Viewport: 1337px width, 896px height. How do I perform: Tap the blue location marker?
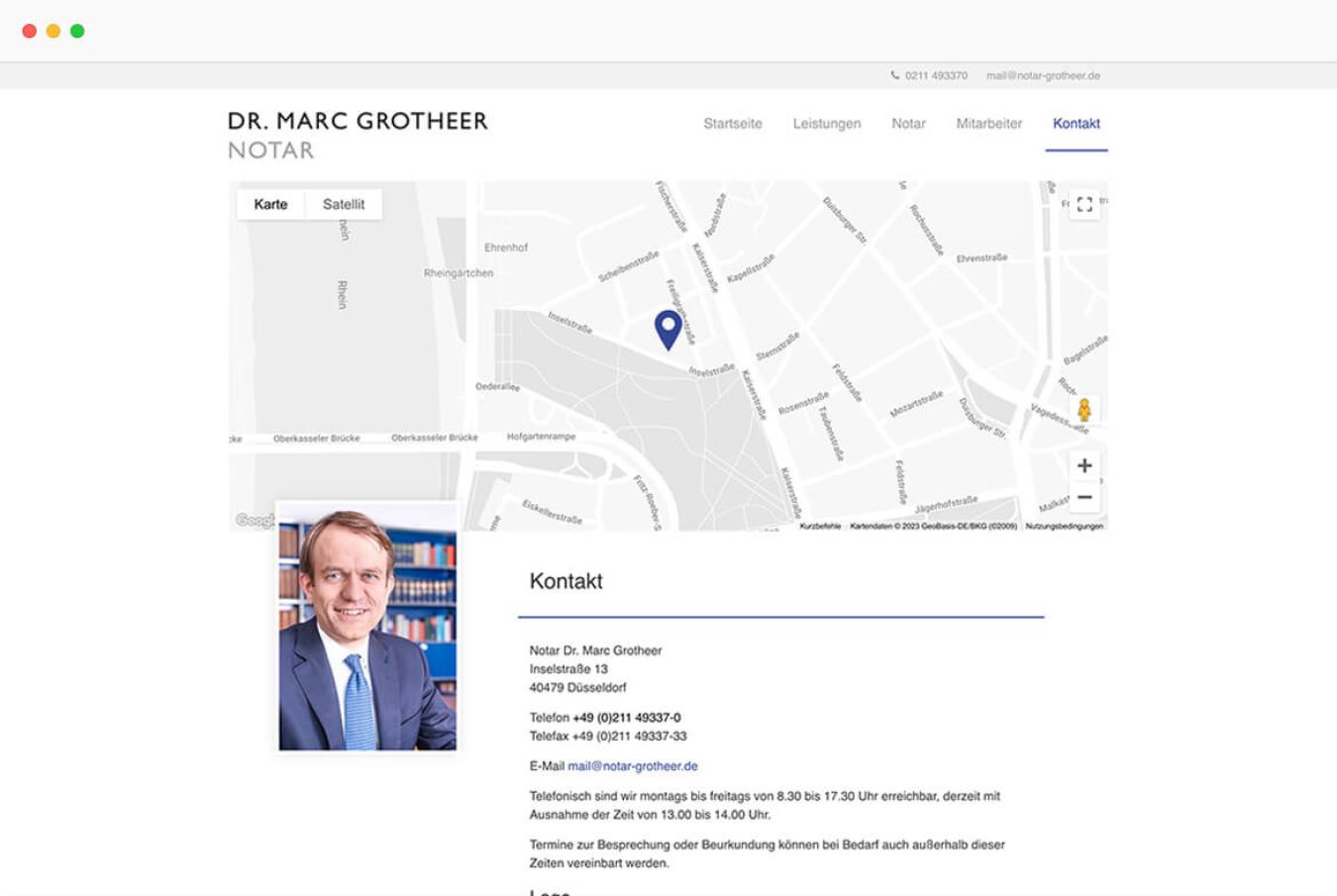[668, 329]
